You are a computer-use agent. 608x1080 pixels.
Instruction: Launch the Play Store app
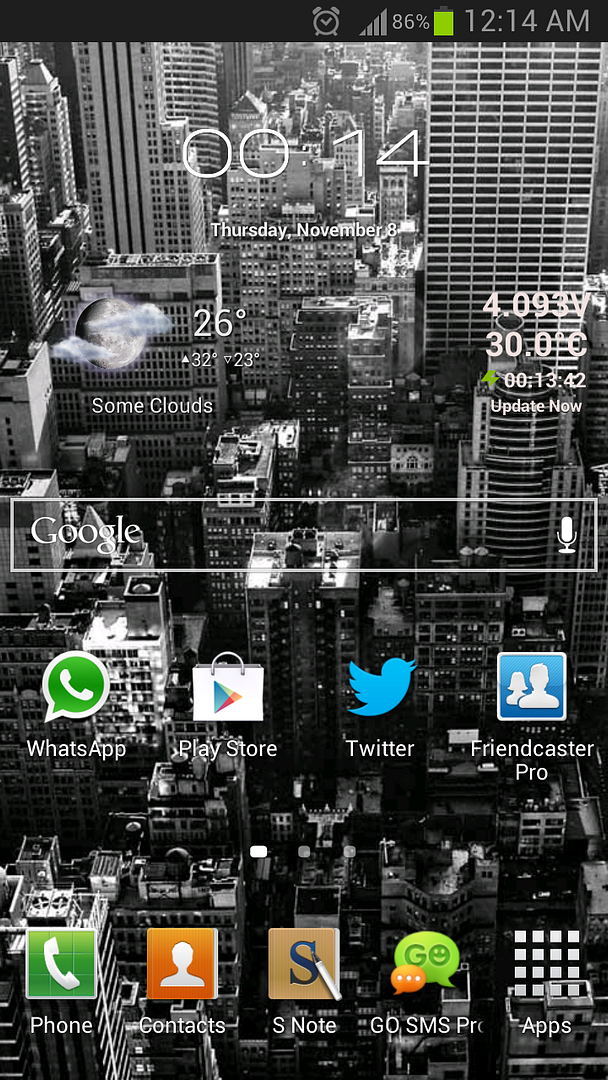[228, 688]
